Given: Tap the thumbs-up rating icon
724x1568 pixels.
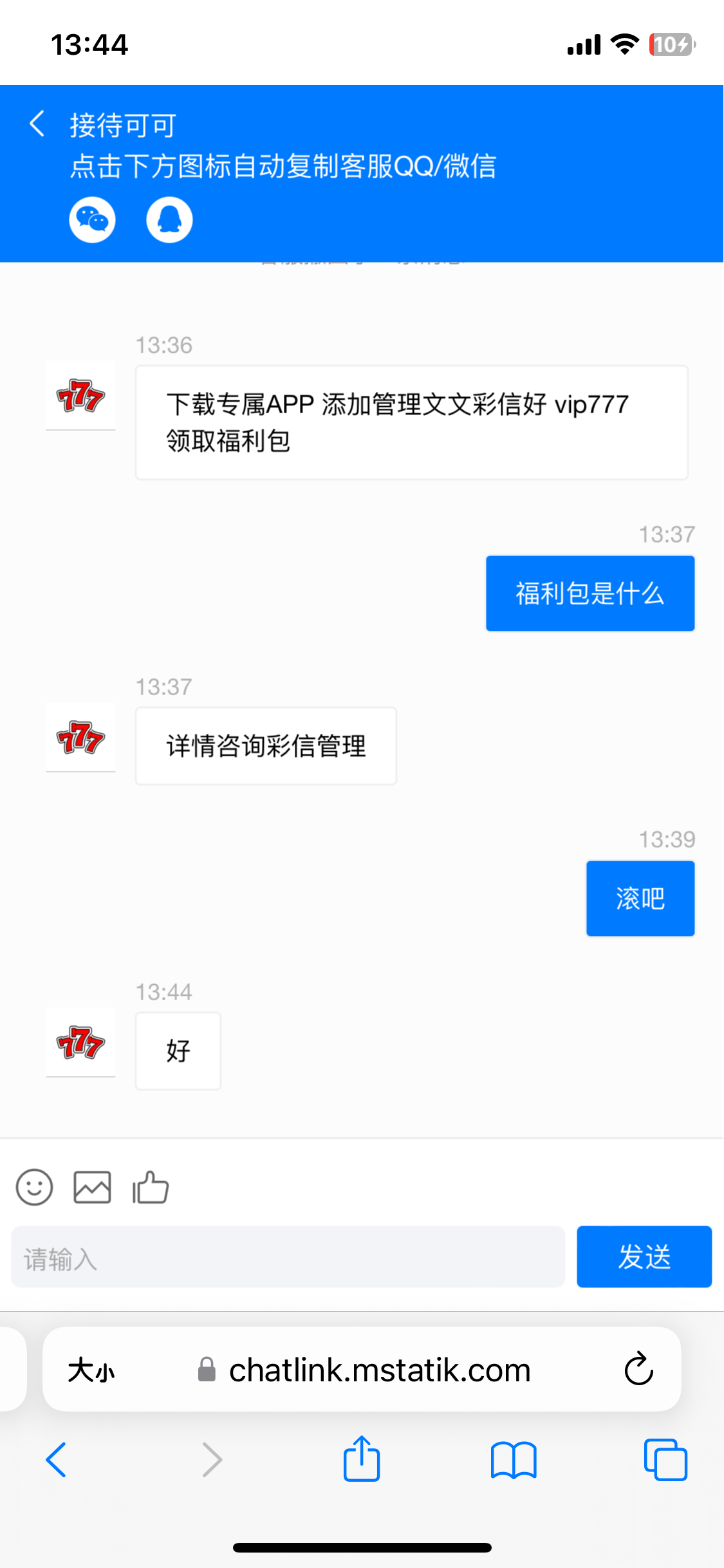Looking at the screenshot, I should [151, 1187].
